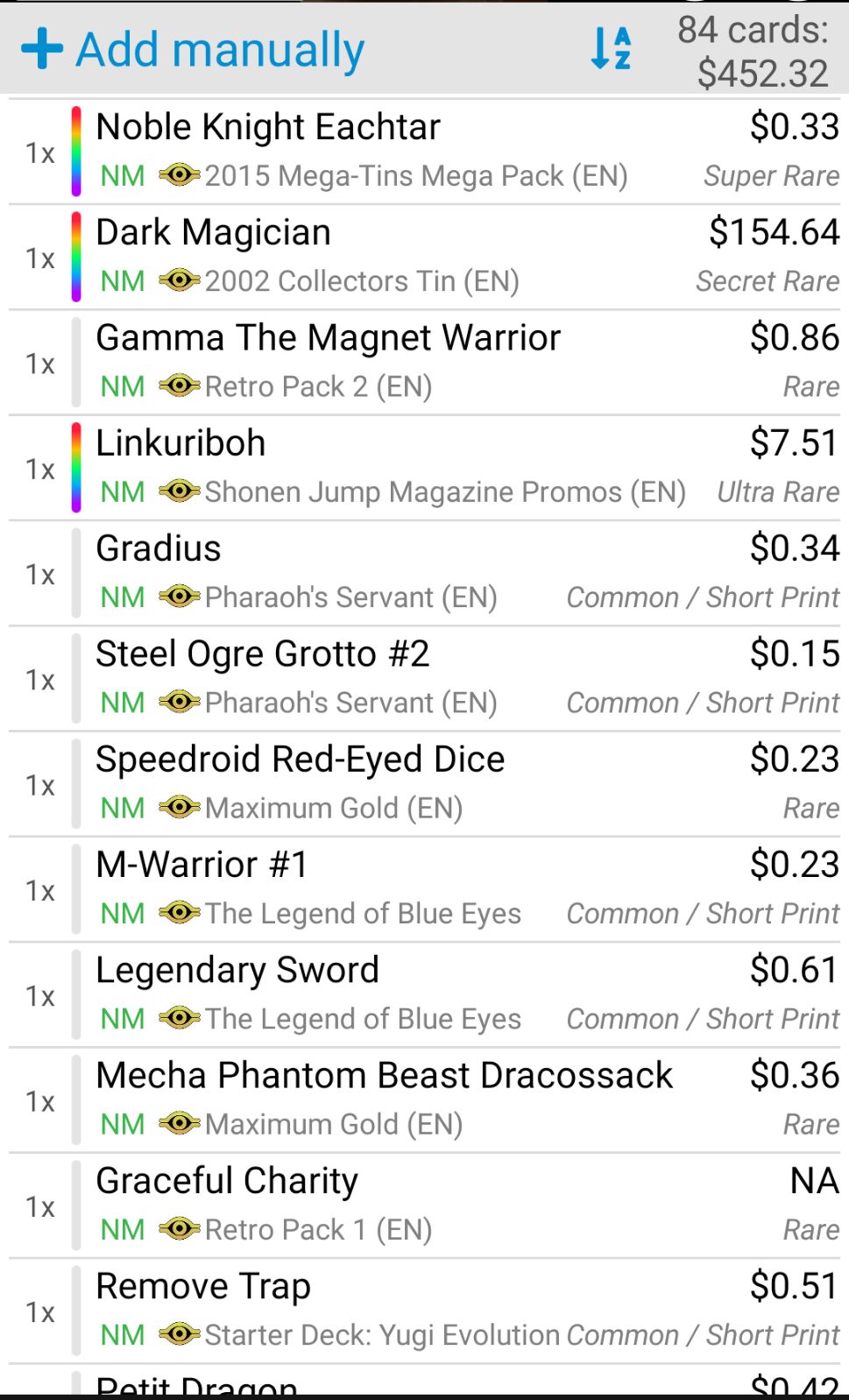Open the A-Z sort options icon

pos(611,49)
